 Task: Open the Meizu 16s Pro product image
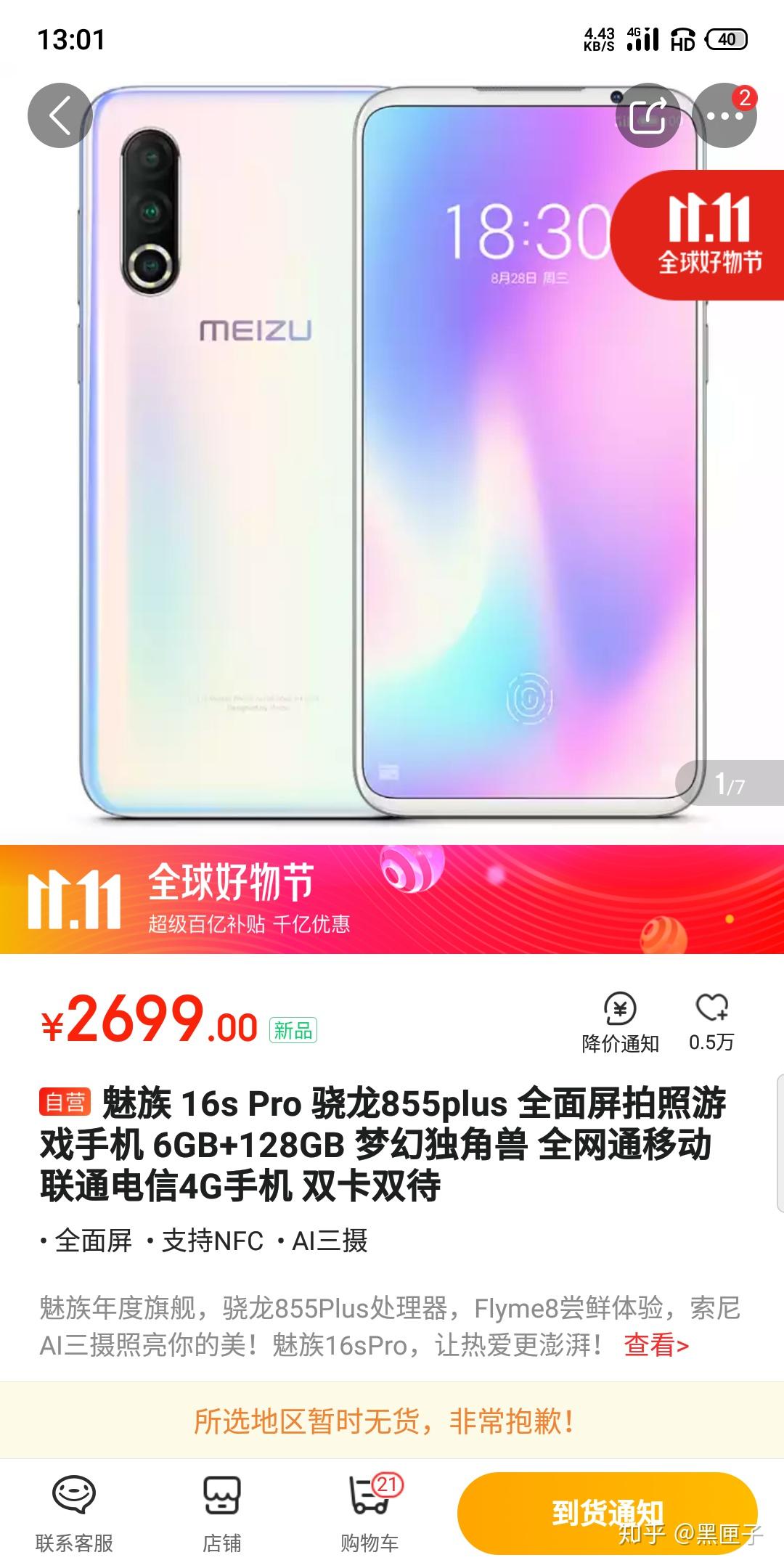click(x=392, y=465)
